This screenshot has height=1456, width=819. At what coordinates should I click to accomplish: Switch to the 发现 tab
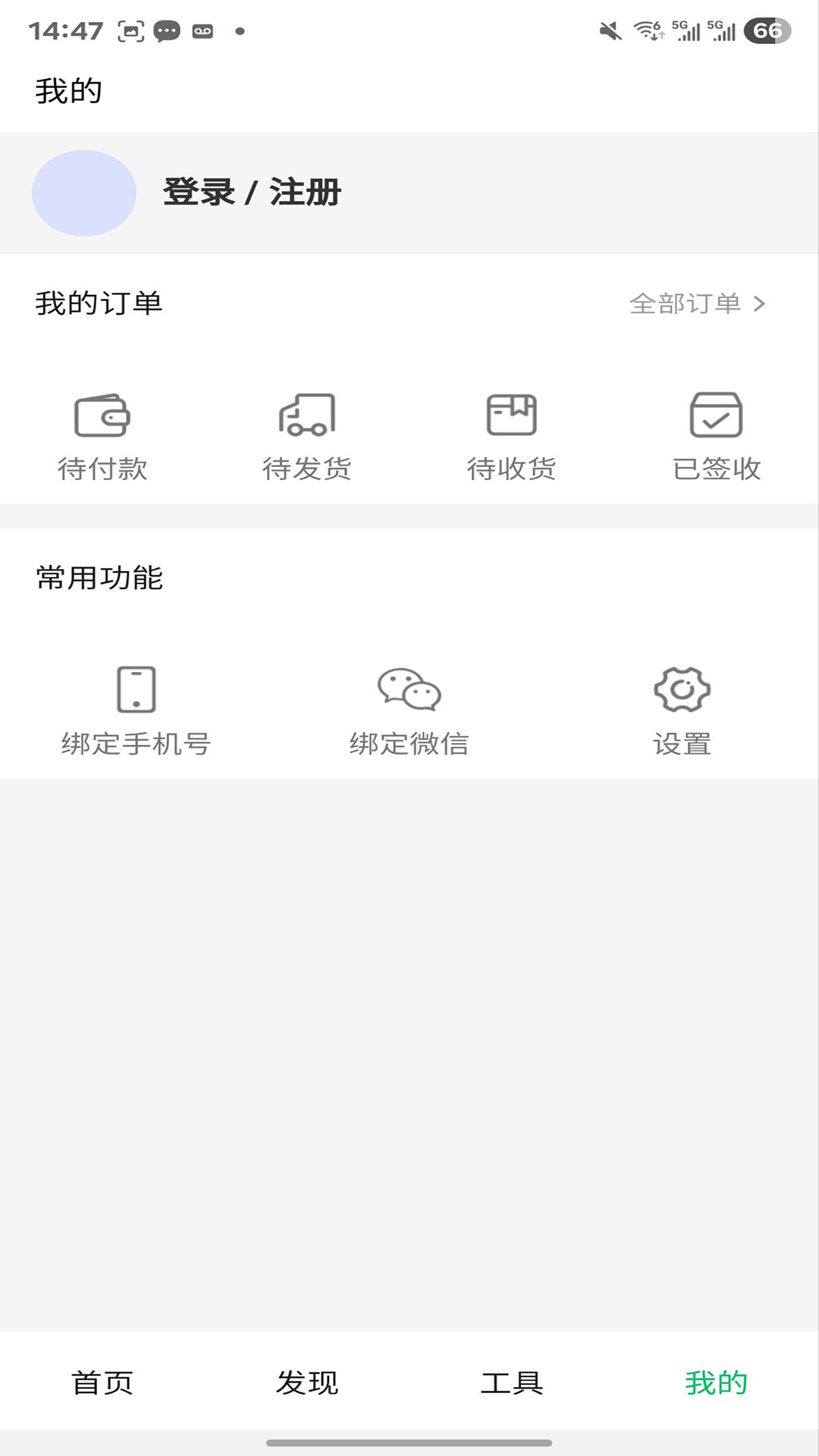tap(306, 1382)
